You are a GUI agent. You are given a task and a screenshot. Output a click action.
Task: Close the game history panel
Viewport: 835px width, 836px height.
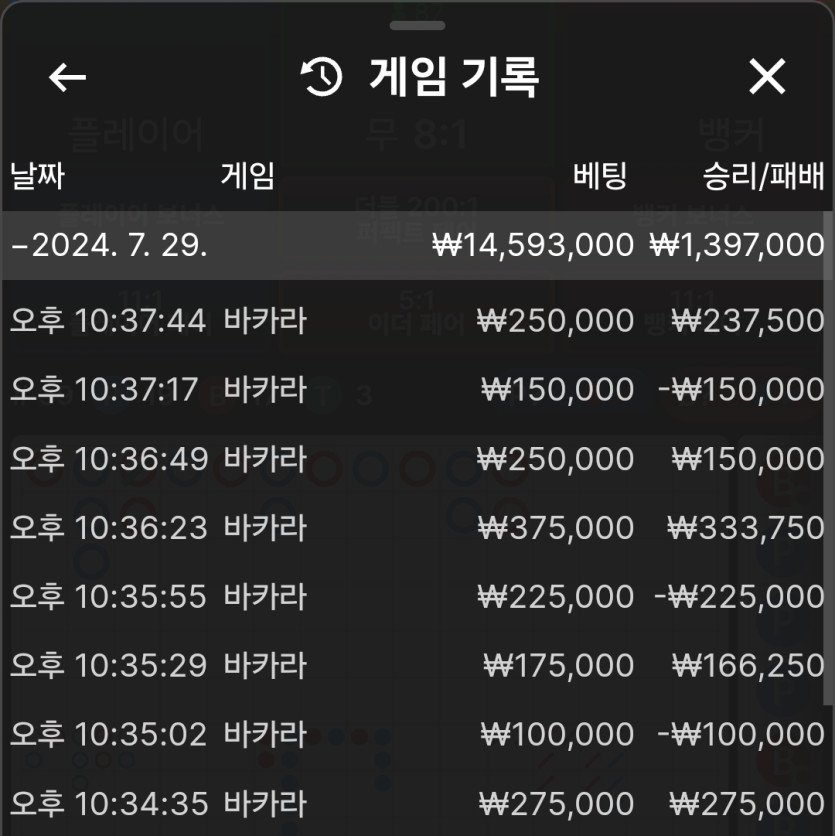point(767,77)
